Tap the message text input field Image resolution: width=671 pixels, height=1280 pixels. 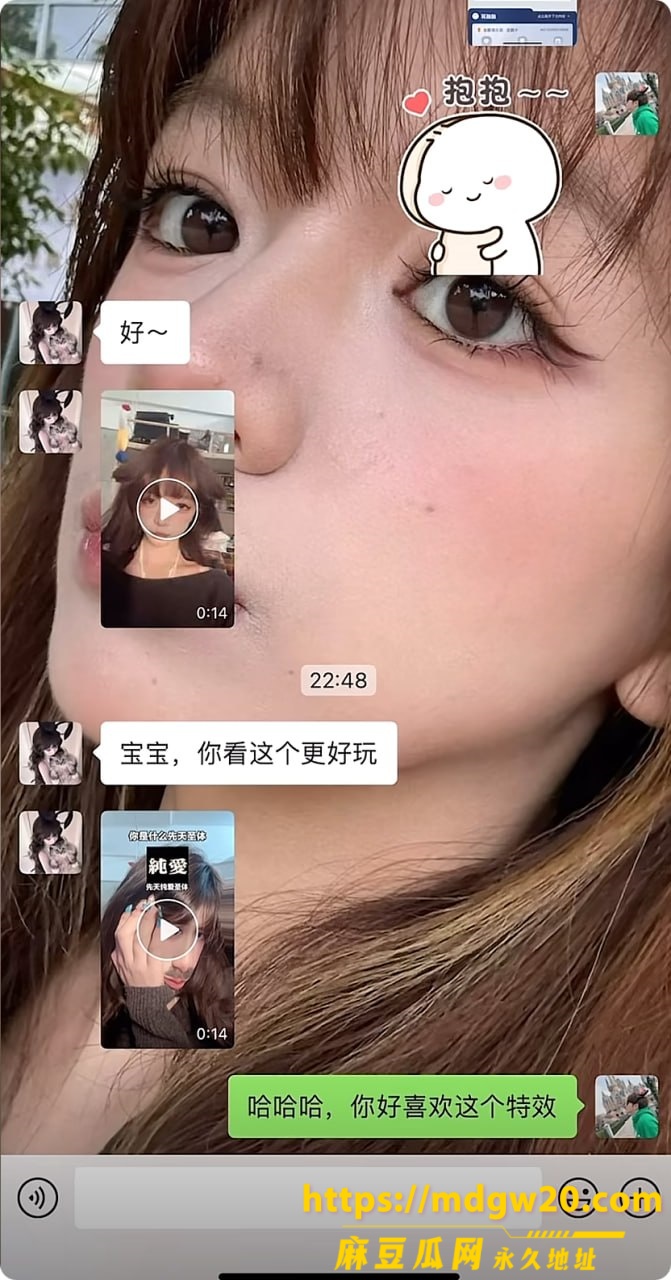tap(308, 1197)
